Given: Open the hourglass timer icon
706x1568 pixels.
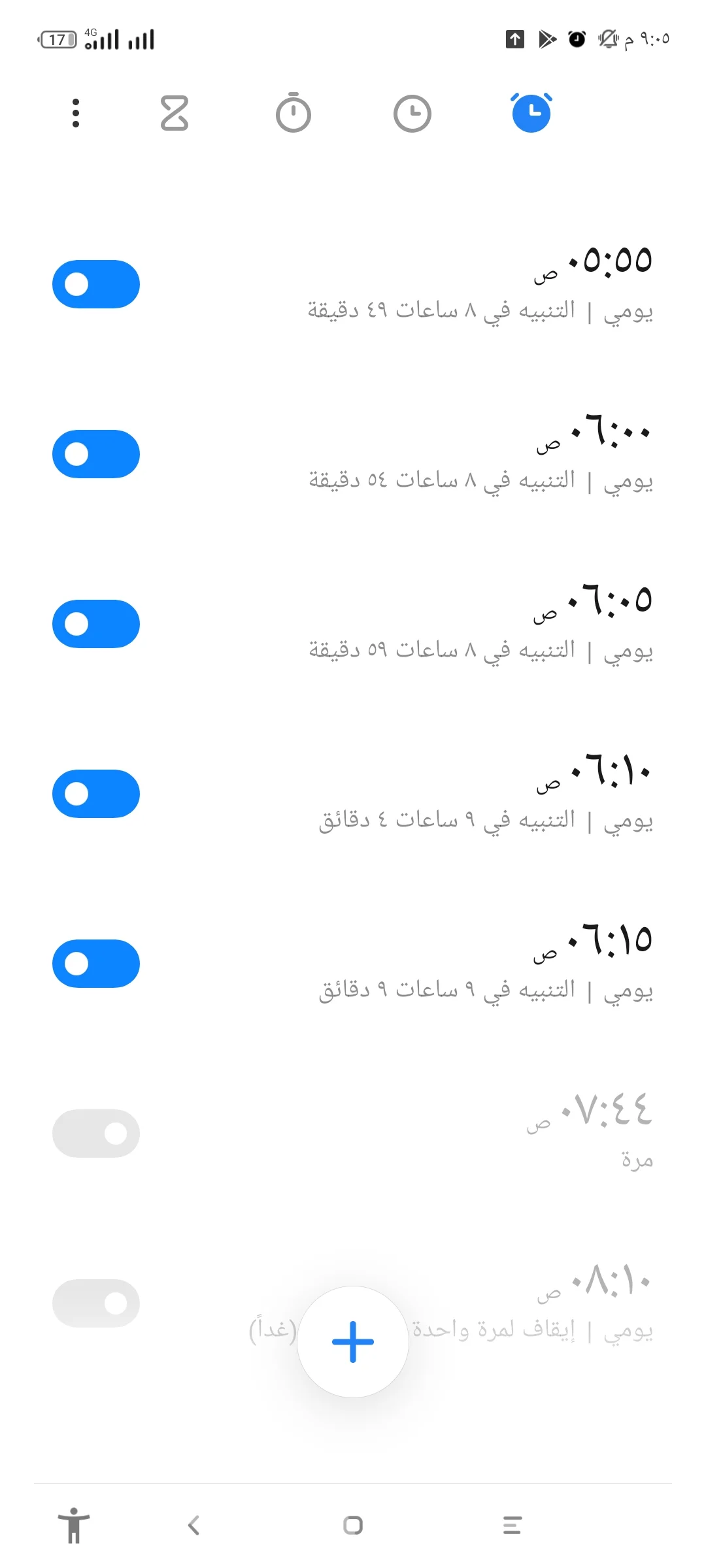Looking at the screenshot, I should tap(174, 112).
